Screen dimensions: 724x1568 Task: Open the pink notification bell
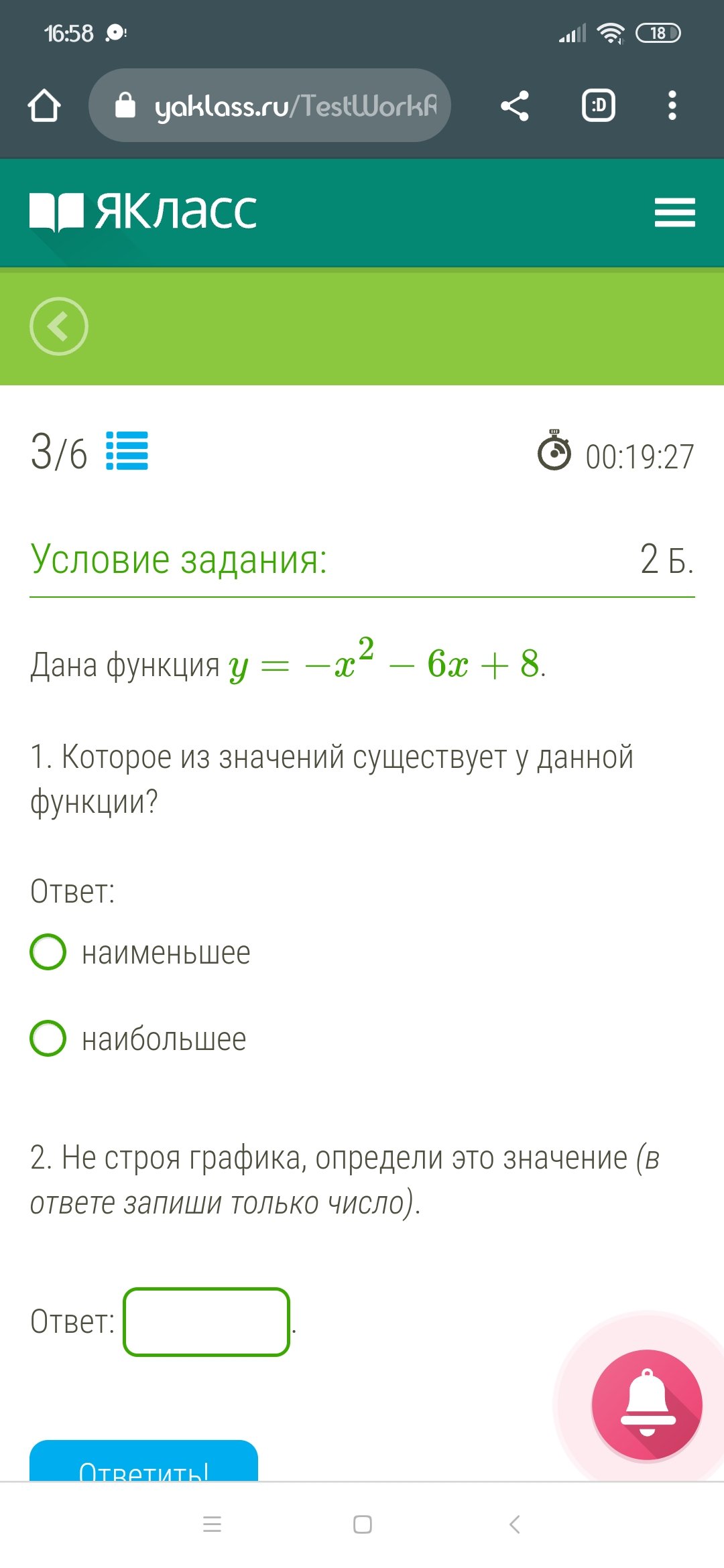pos(647,1404)
